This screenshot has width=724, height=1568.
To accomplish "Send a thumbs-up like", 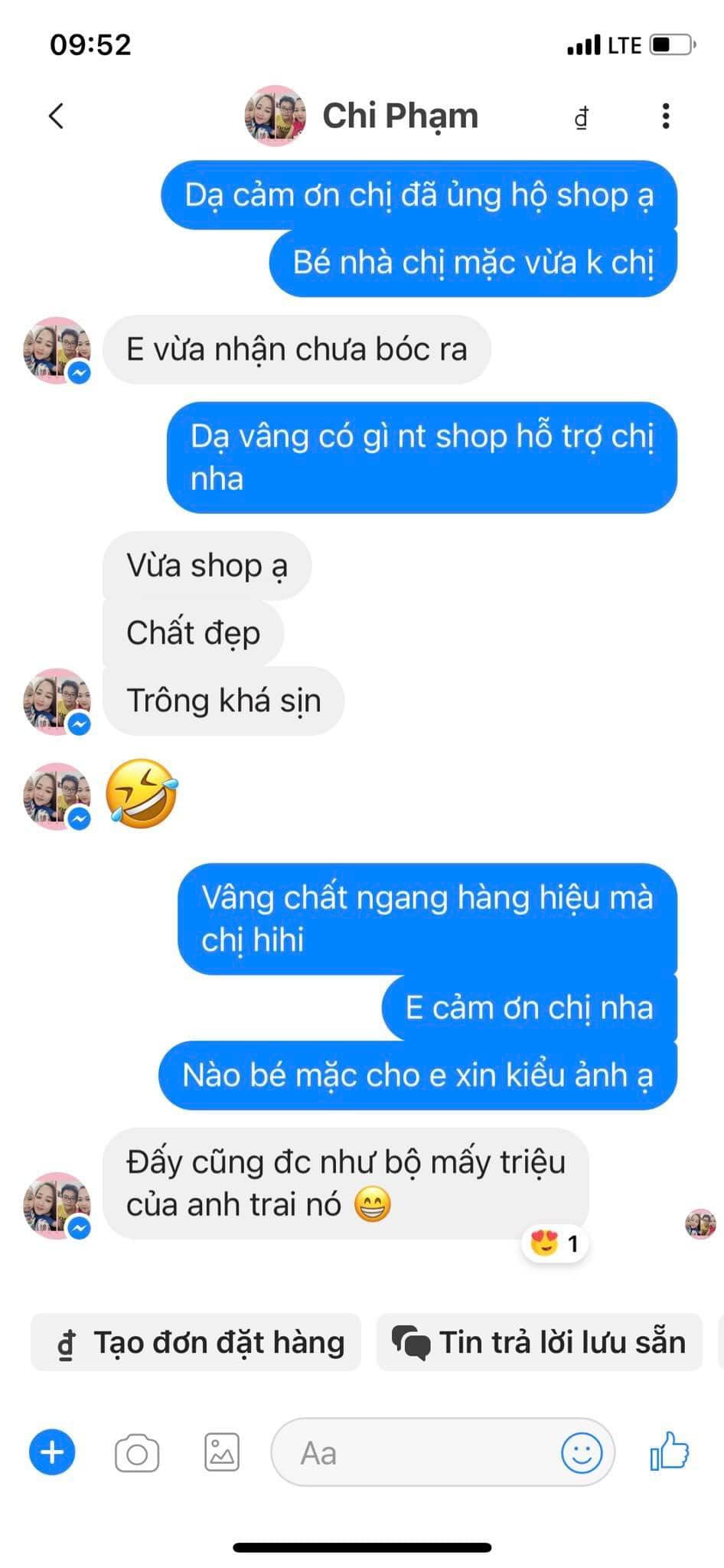I will [x=670, y=1452].
